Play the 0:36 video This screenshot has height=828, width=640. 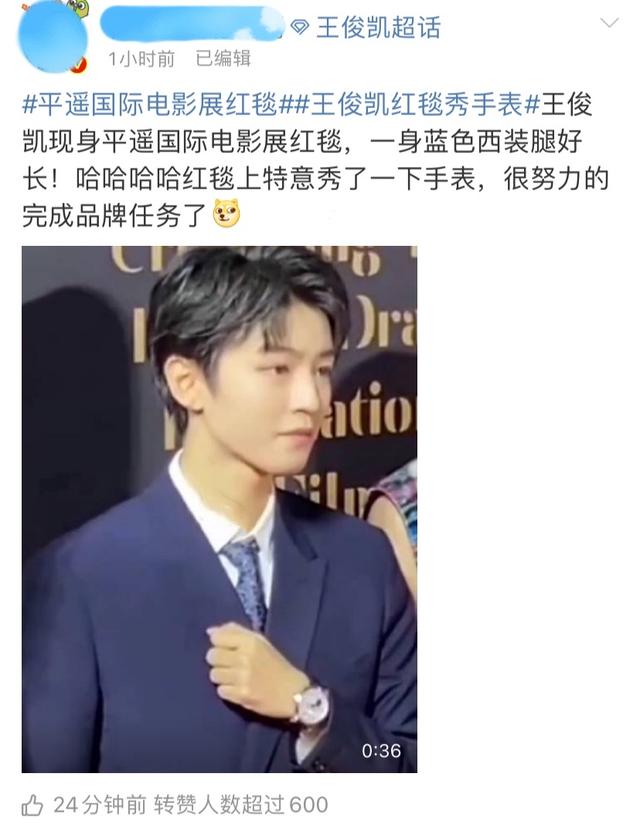click(x=219, y=509)
